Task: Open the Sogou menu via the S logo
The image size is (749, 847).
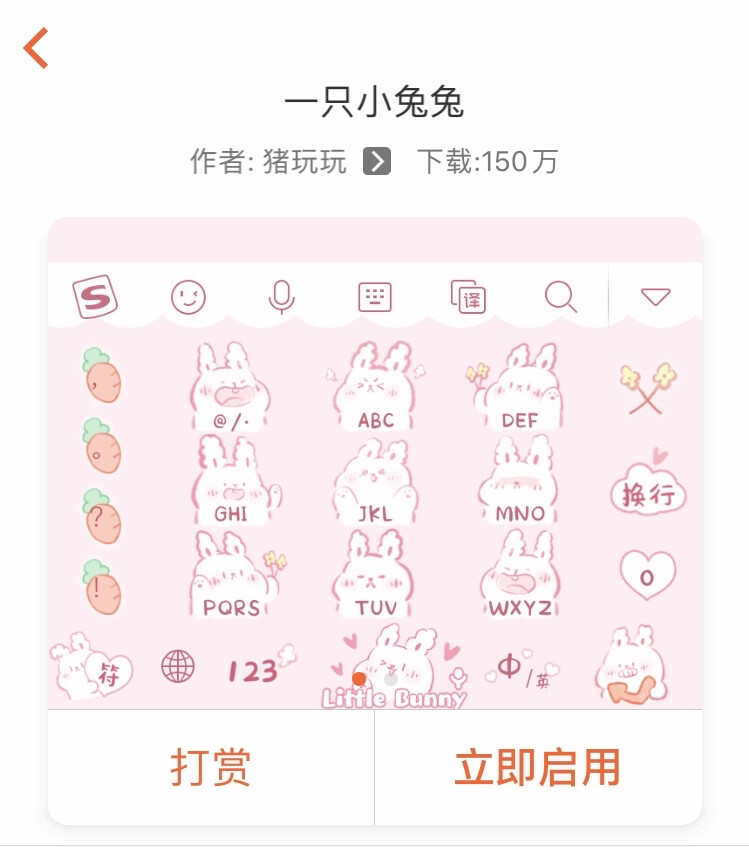Action: (93, 295)
